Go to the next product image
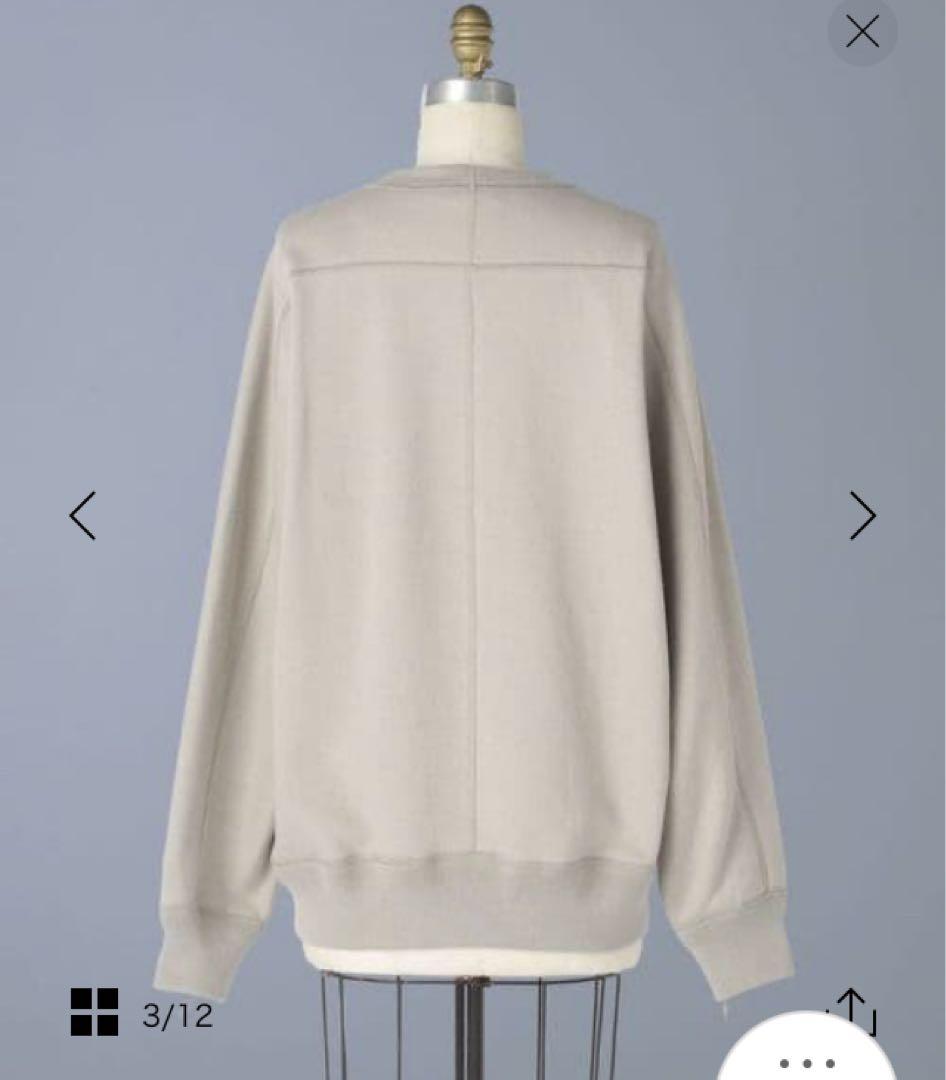Viewport: 946px width, 1080px height. [862, 516]
